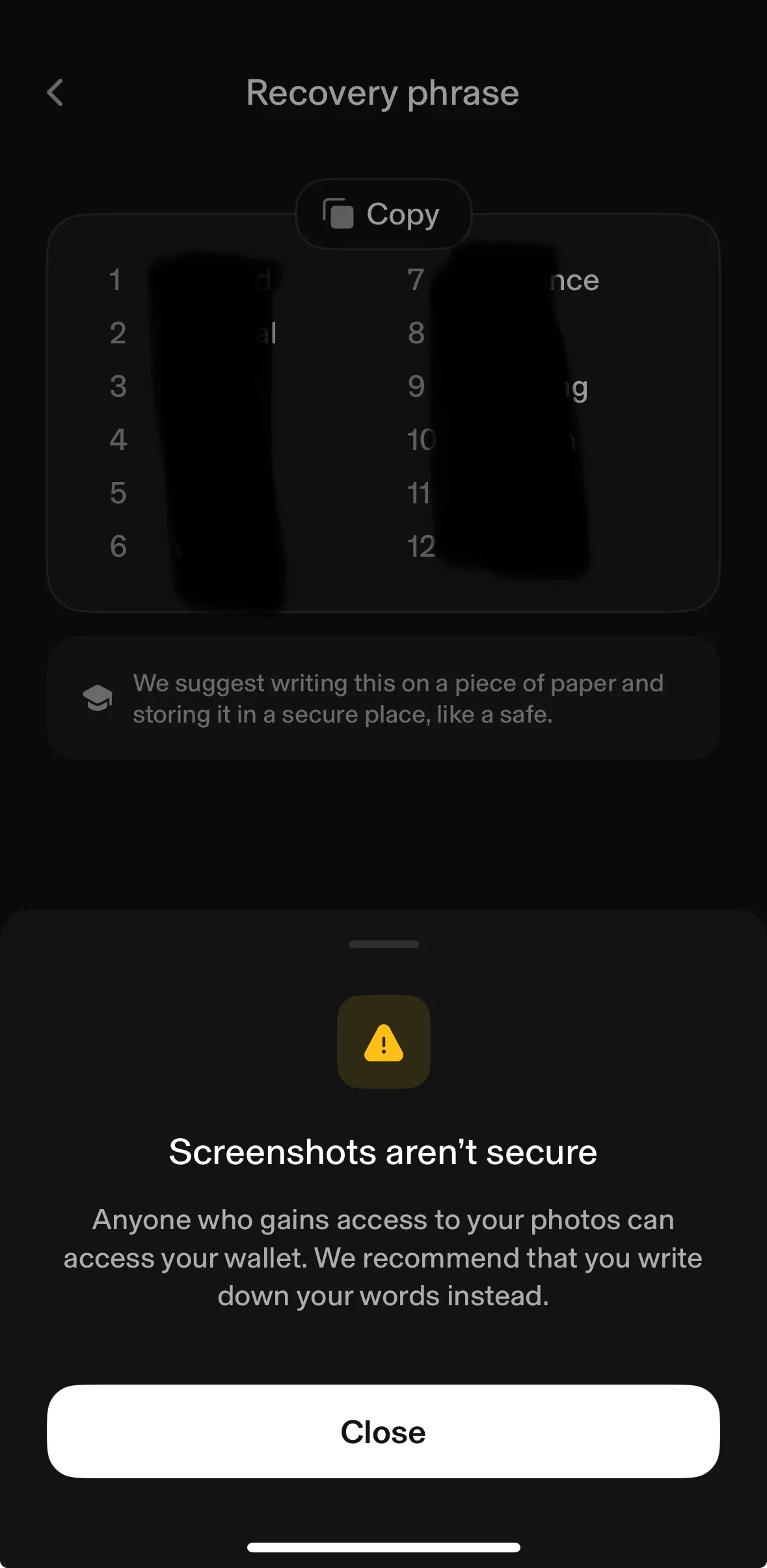This screenshot has height=1568, width=767.
Task: Select the Recovery phrase title
Action: [383, 92]
